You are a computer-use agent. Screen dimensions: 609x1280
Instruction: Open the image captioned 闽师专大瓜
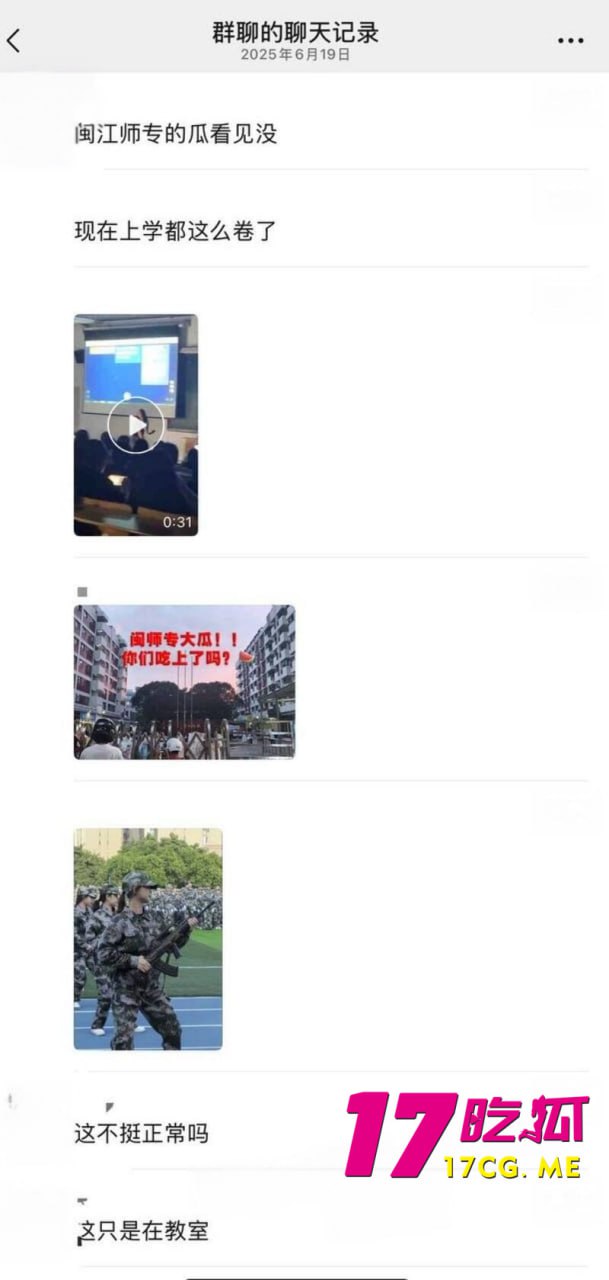click(x=184, y=682)
